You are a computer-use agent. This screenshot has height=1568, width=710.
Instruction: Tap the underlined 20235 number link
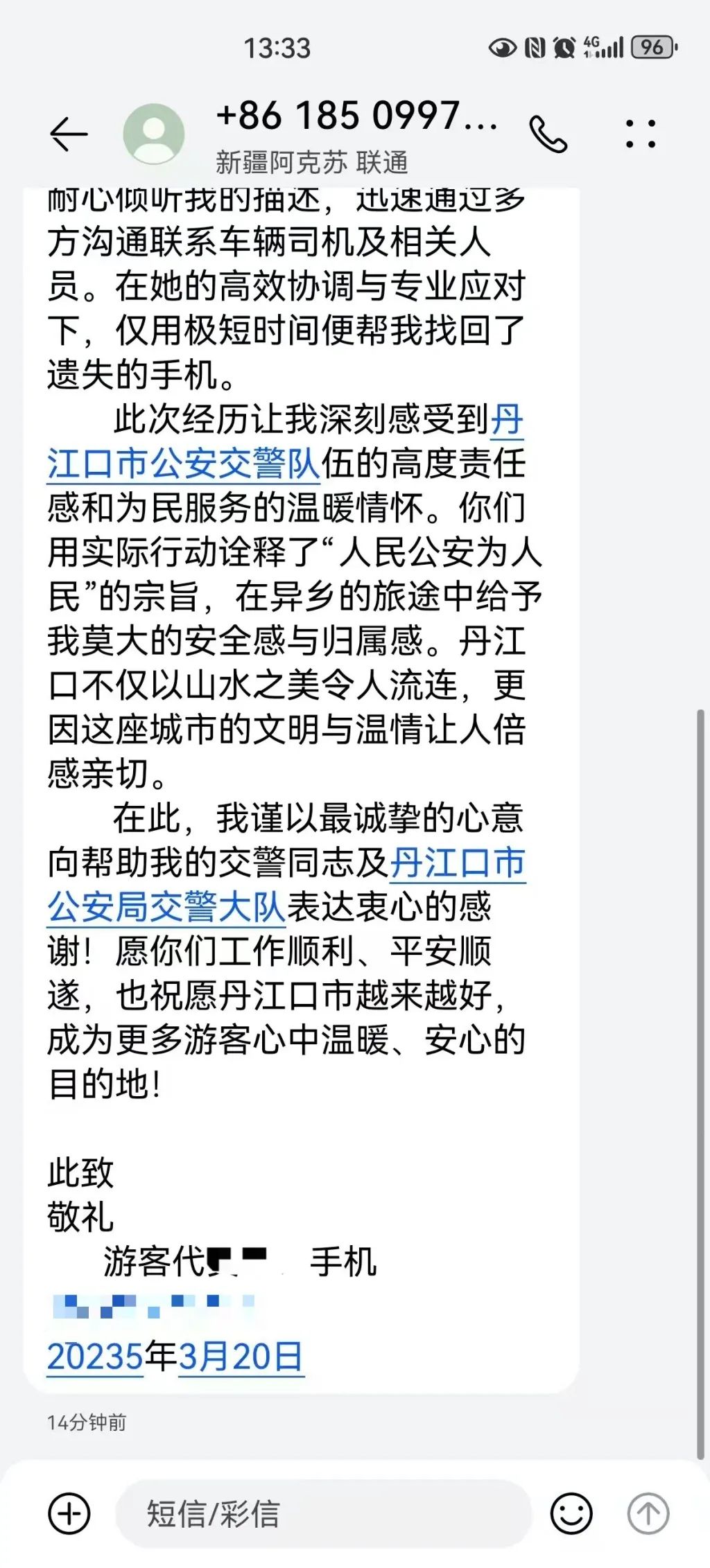(x=95, y=1356)
